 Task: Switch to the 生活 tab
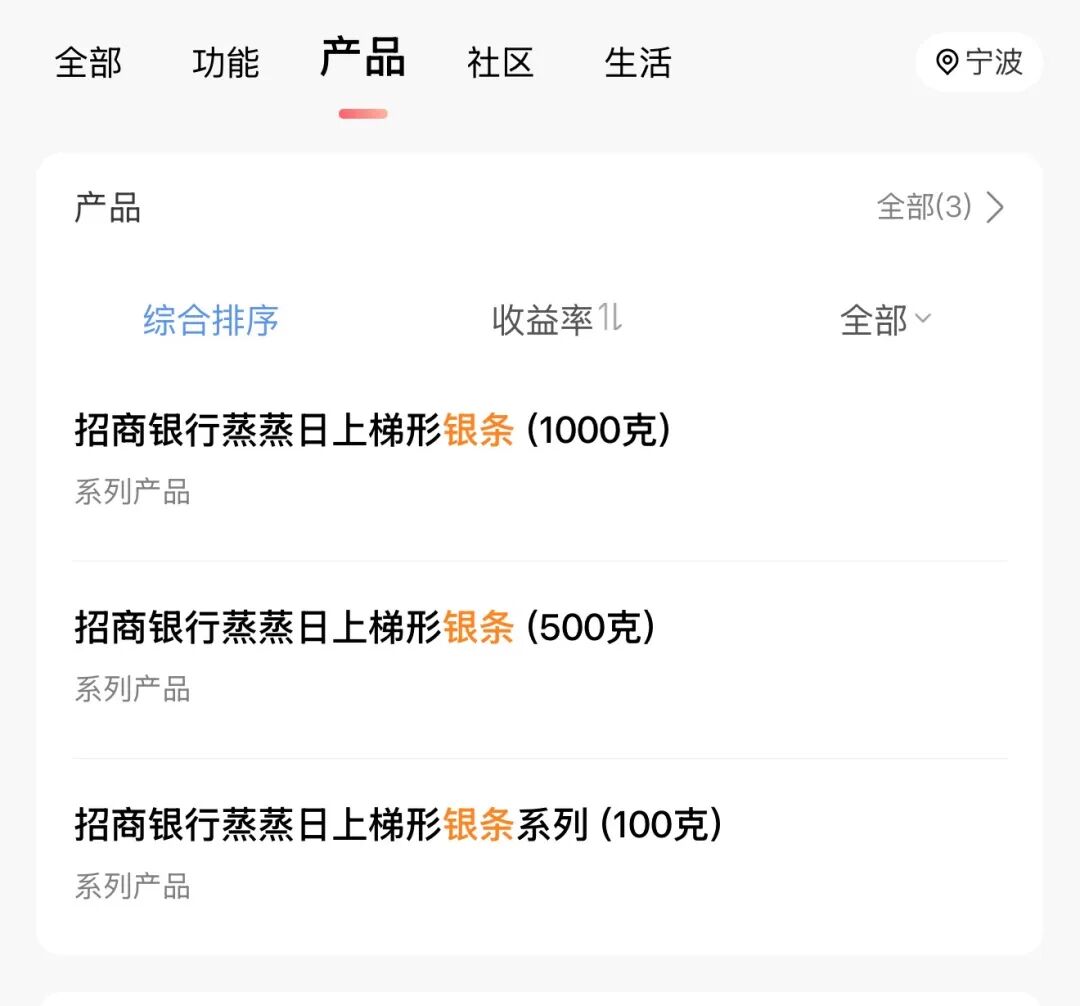click(638, 63)
